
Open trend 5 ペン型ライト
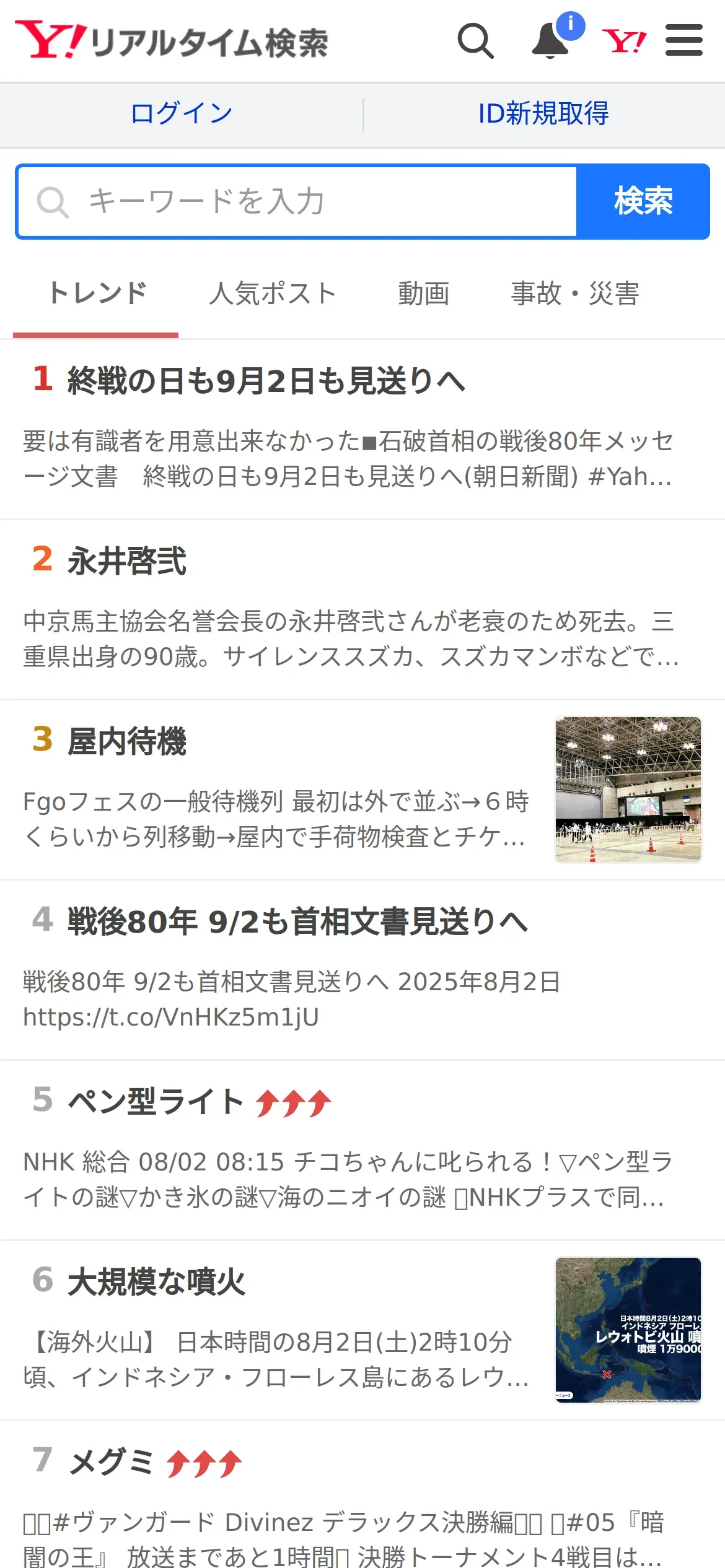362,1151
